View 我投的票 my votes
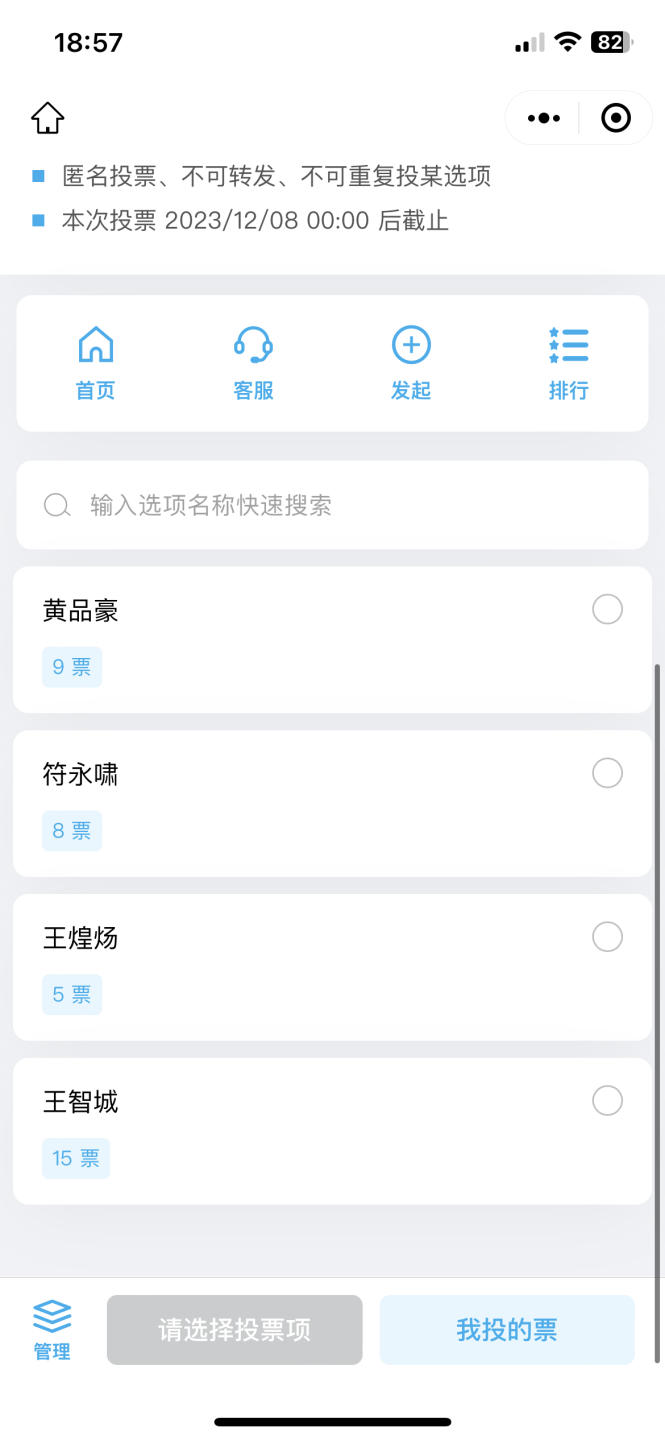 [507, 1330]
